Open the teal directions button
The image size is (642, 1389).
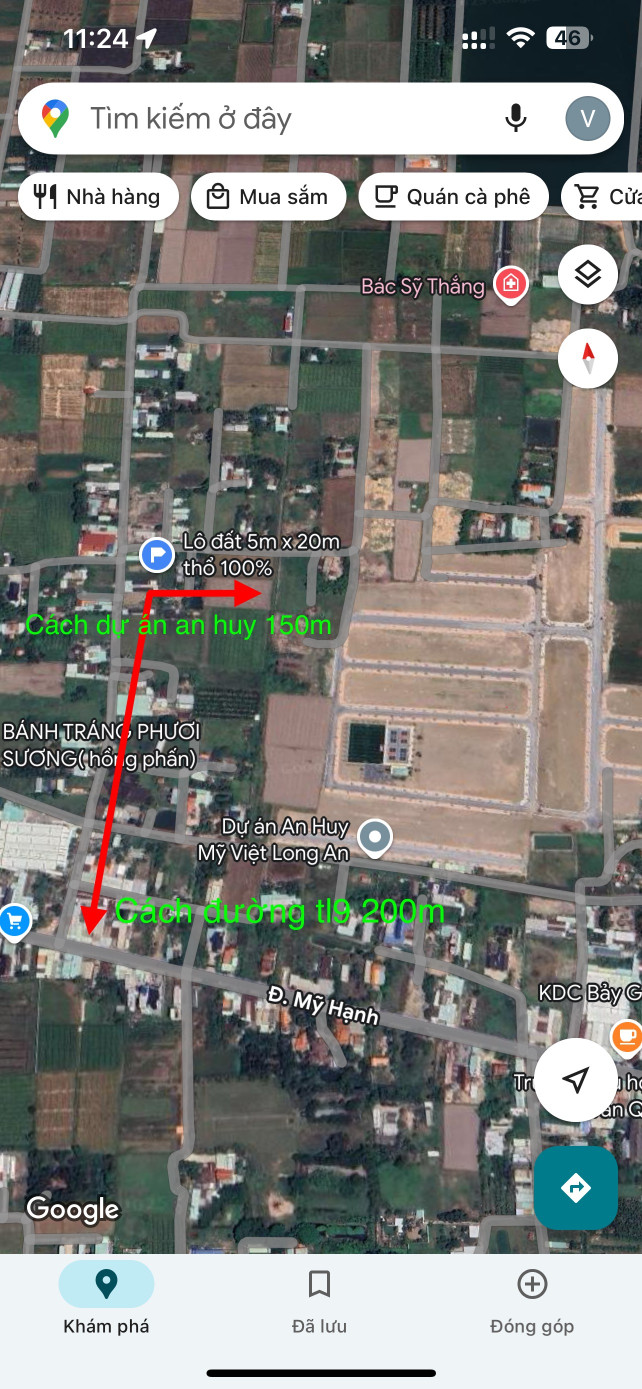tap(575, 1188)
